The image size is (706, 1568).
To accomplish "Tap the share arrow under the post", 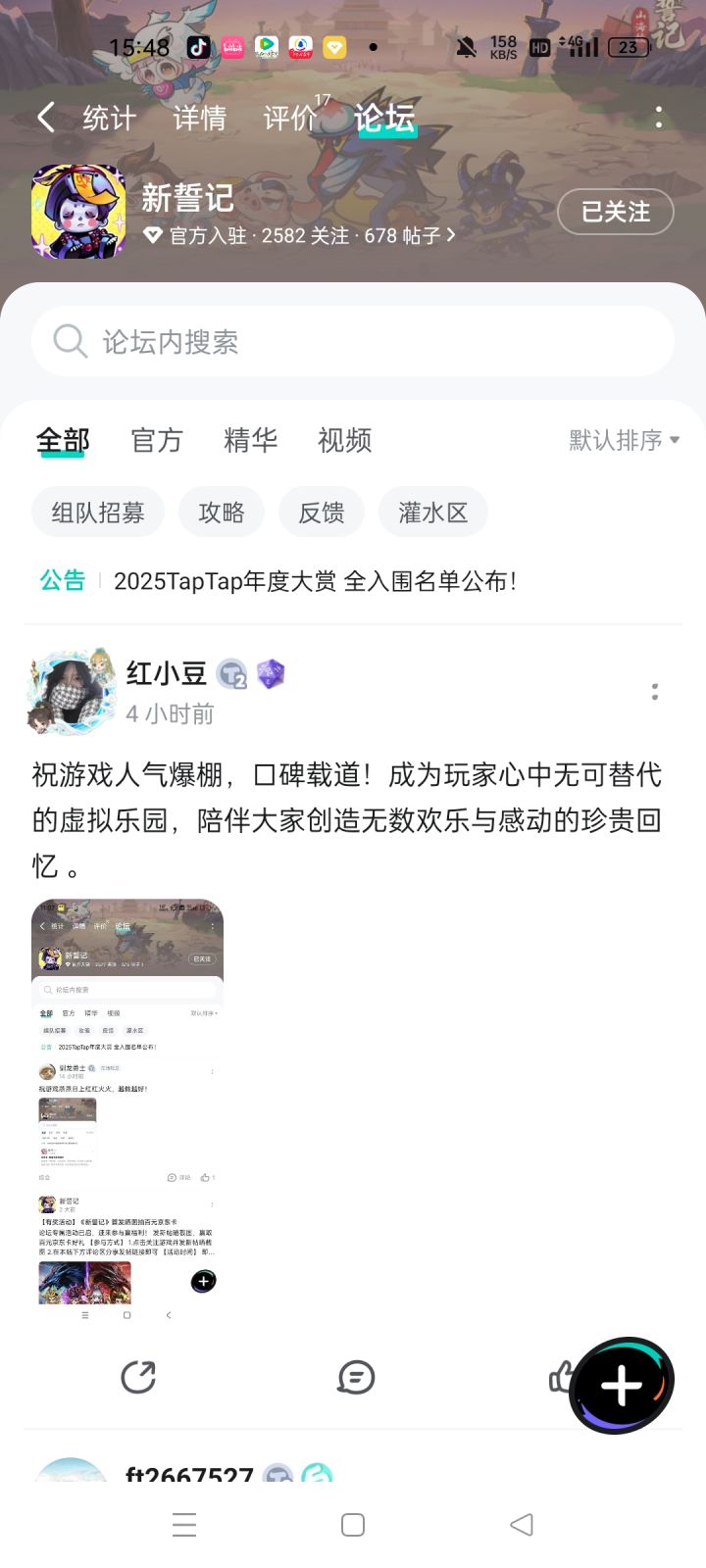I will click(x=139, y=1377).
